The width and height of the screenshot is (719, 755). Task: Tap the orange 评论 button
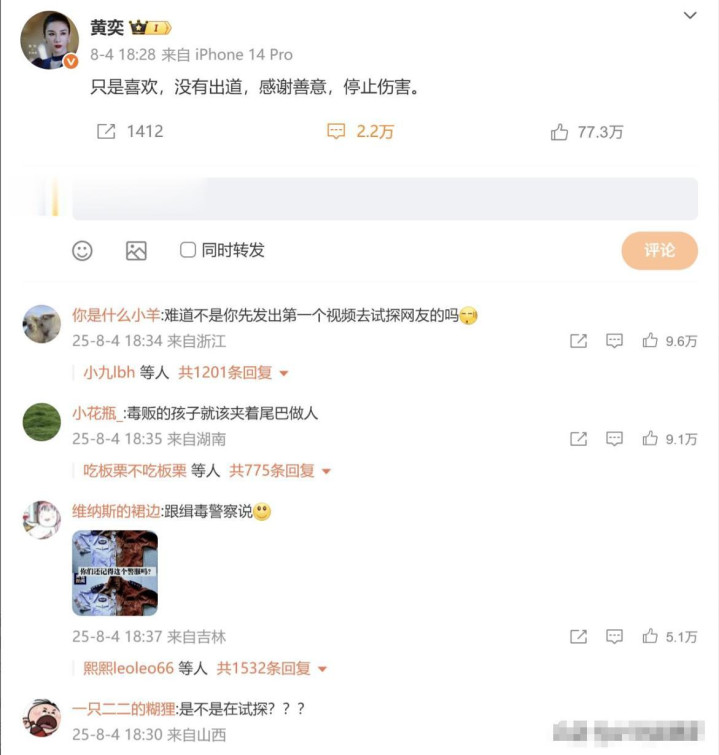[x=659, y=250]
